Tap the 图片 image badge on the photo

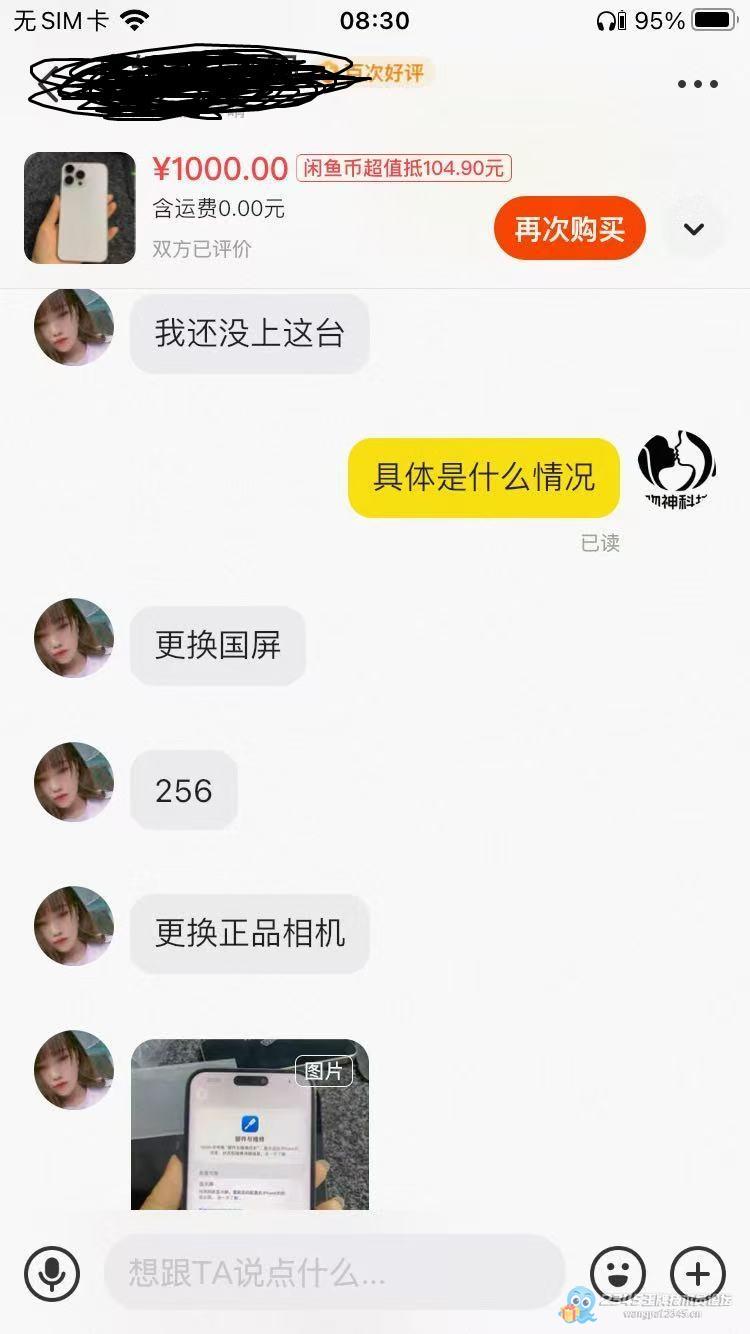(324, 1070)
